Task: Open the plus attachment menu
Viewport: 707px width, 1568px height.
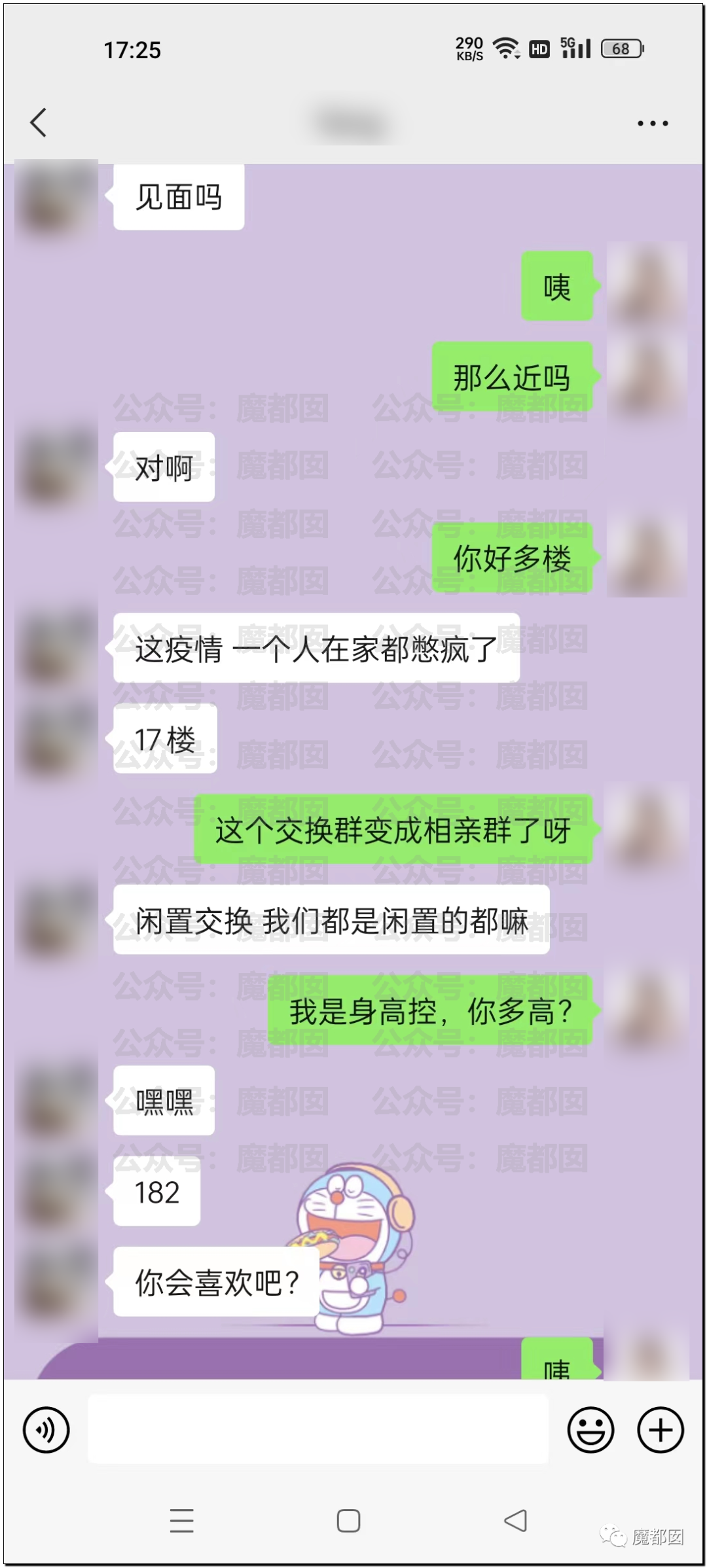Action: pyautogui.click(x=660, y=1429)
